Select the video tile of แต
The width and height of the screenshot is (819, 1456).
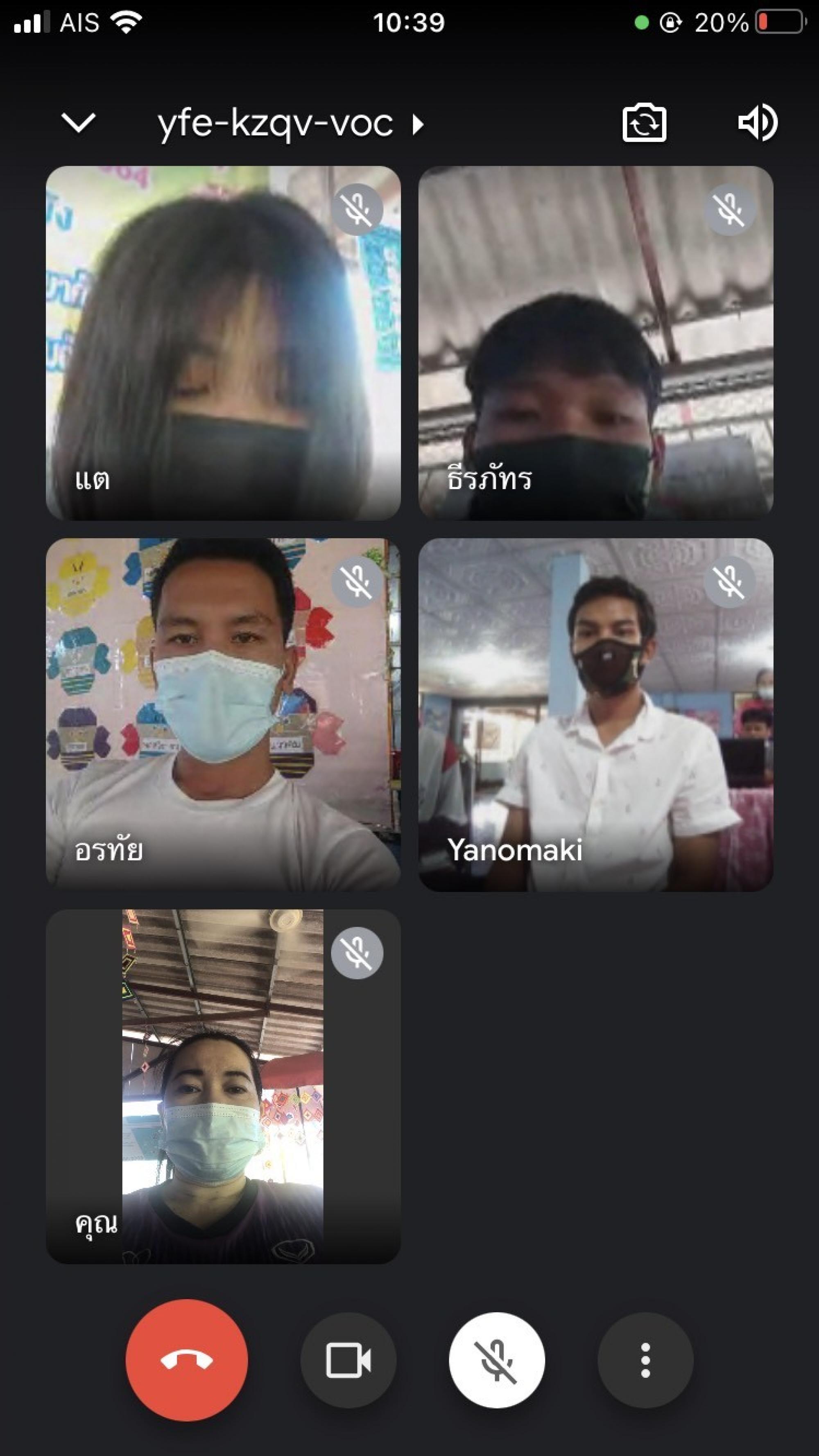coord(223,343)
